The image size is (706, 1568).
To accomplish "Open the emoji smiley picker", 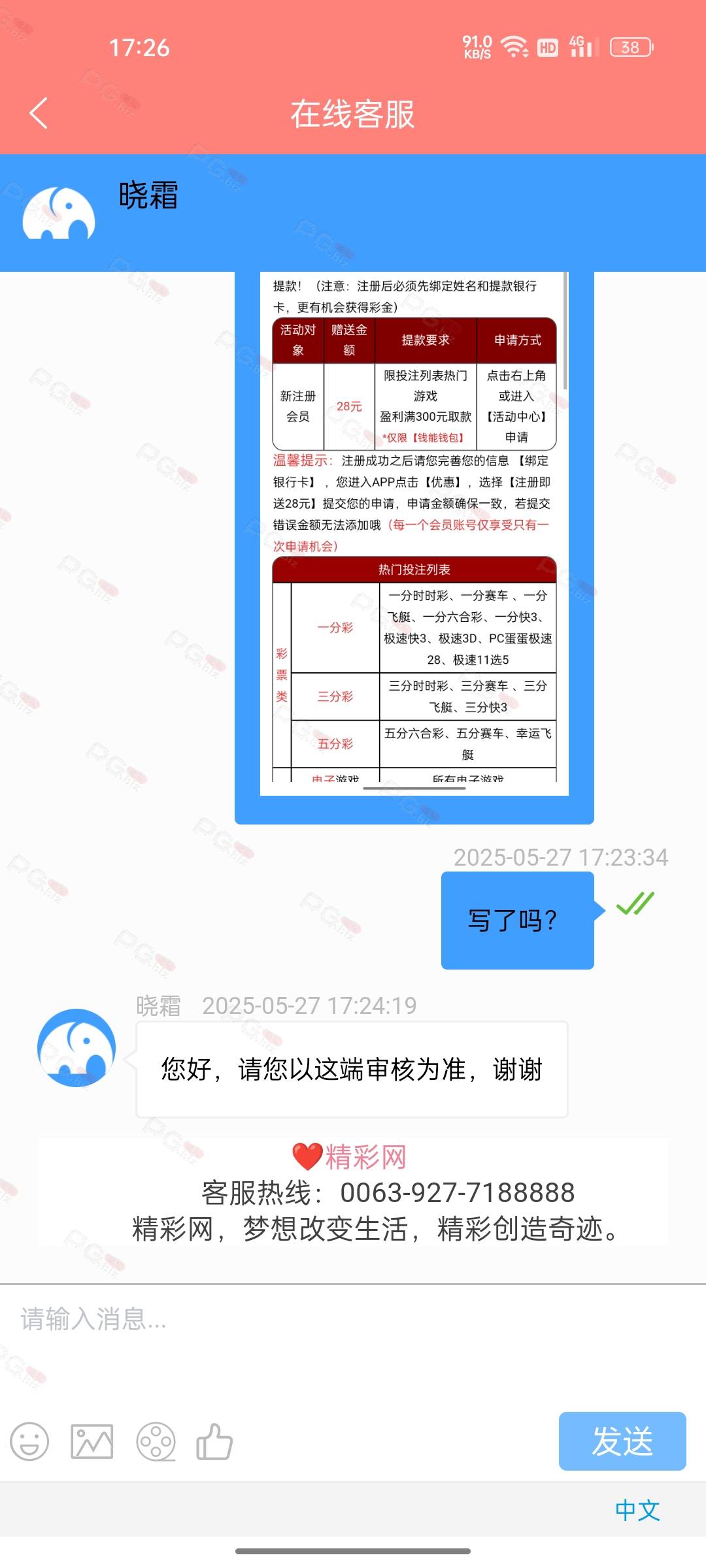I will click(x=29, y=1441).
